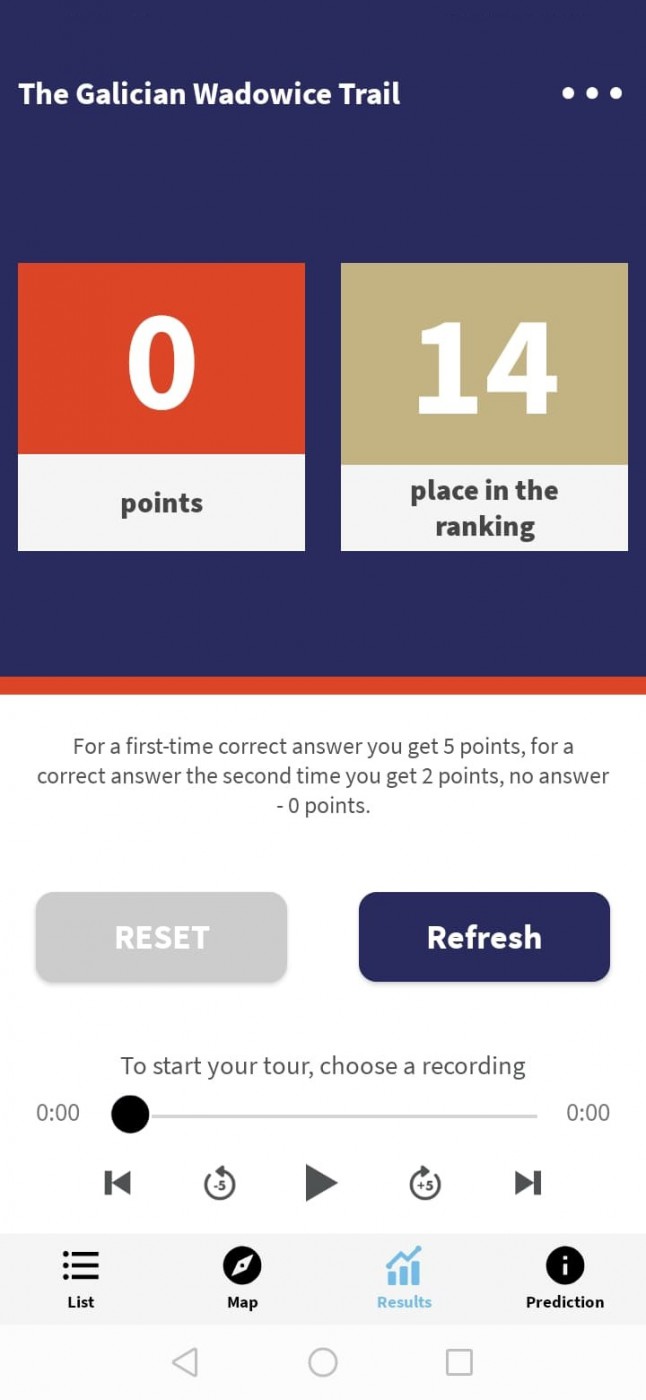
Task: Skip to the next recording
Action: pyautogui.click(x=528, y=1183)
